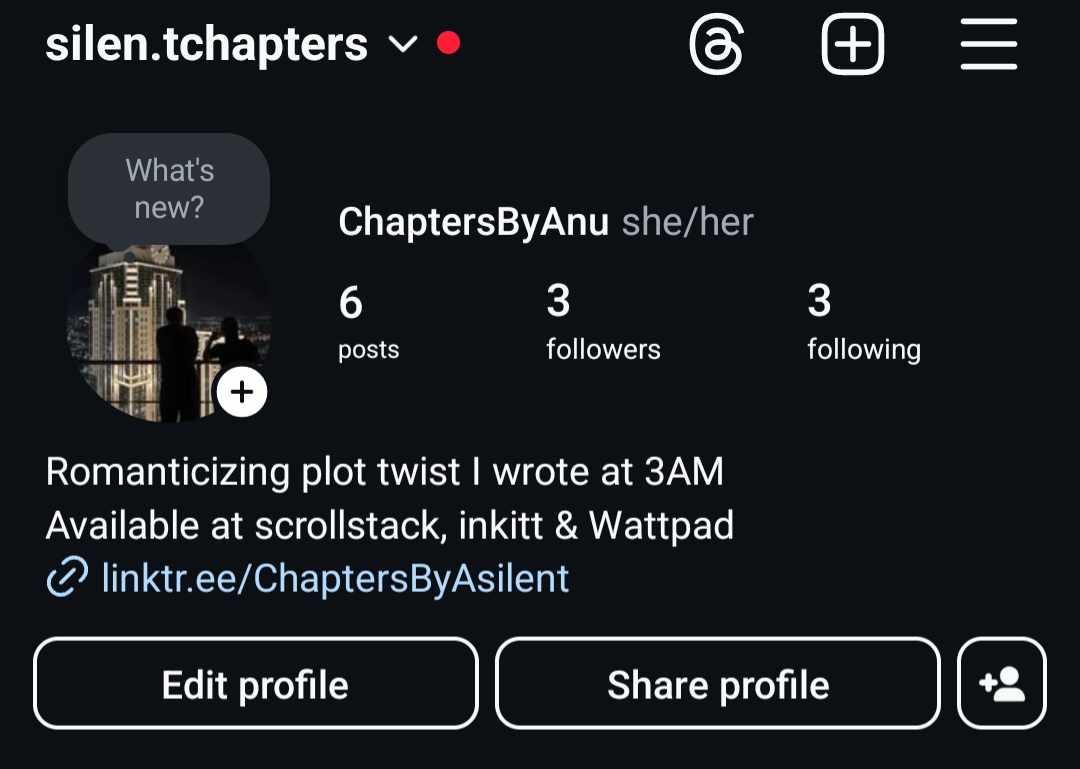
Task: Open the hamburger menu
Action: (x=988, y=45)
